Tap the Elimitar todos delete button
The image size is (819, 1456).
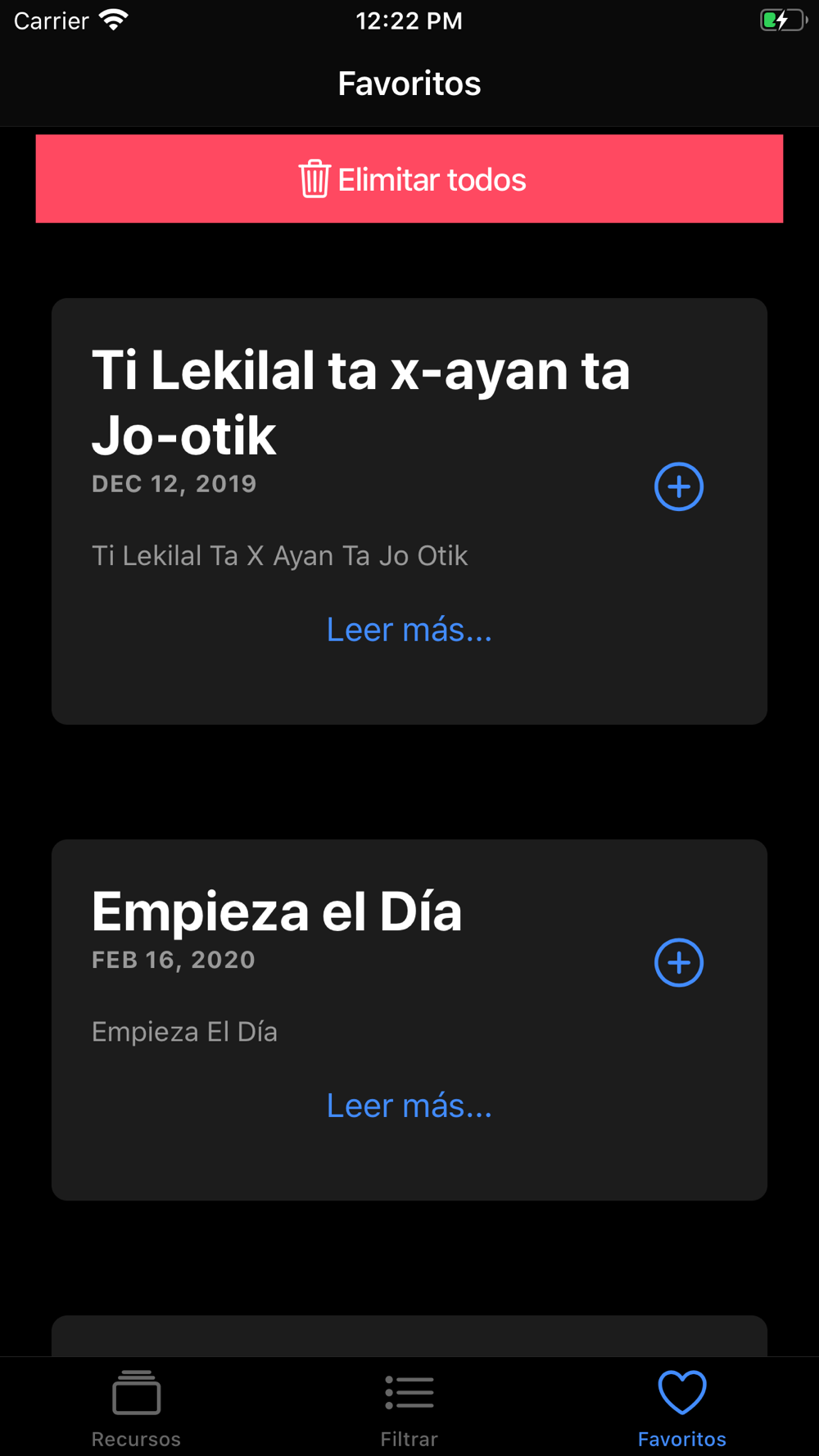409,179
